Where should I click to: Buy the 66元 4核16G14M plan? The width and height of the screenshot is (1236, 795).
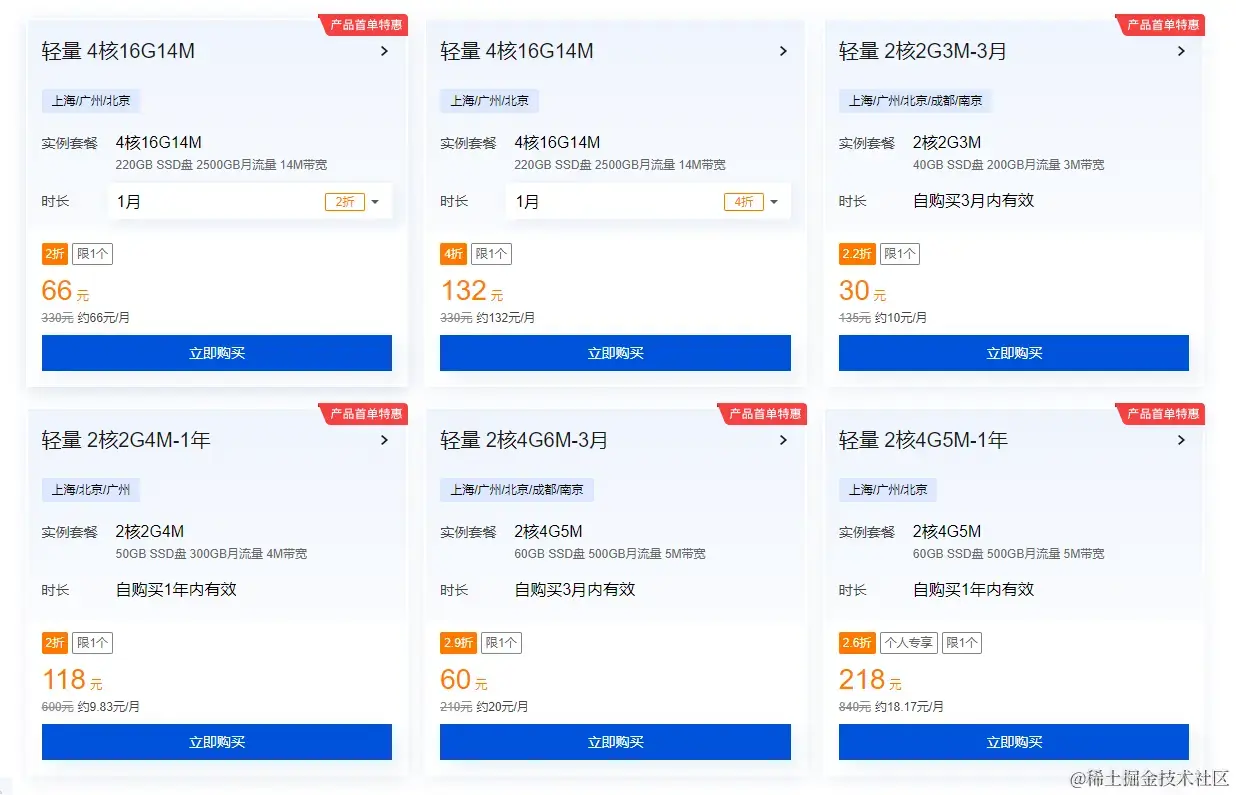click(216, 353)
